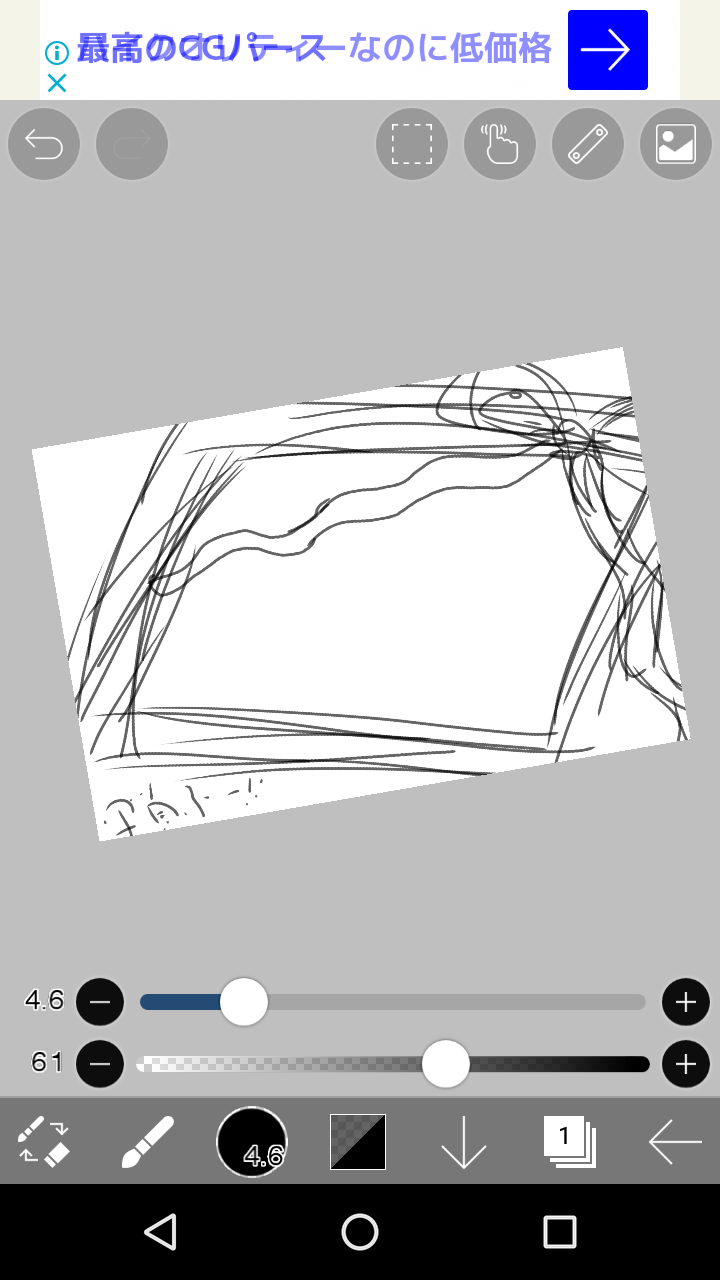This screenshot has height=1280, width=720.
Task: Open the material image tool
Action: tap(676, 144)
